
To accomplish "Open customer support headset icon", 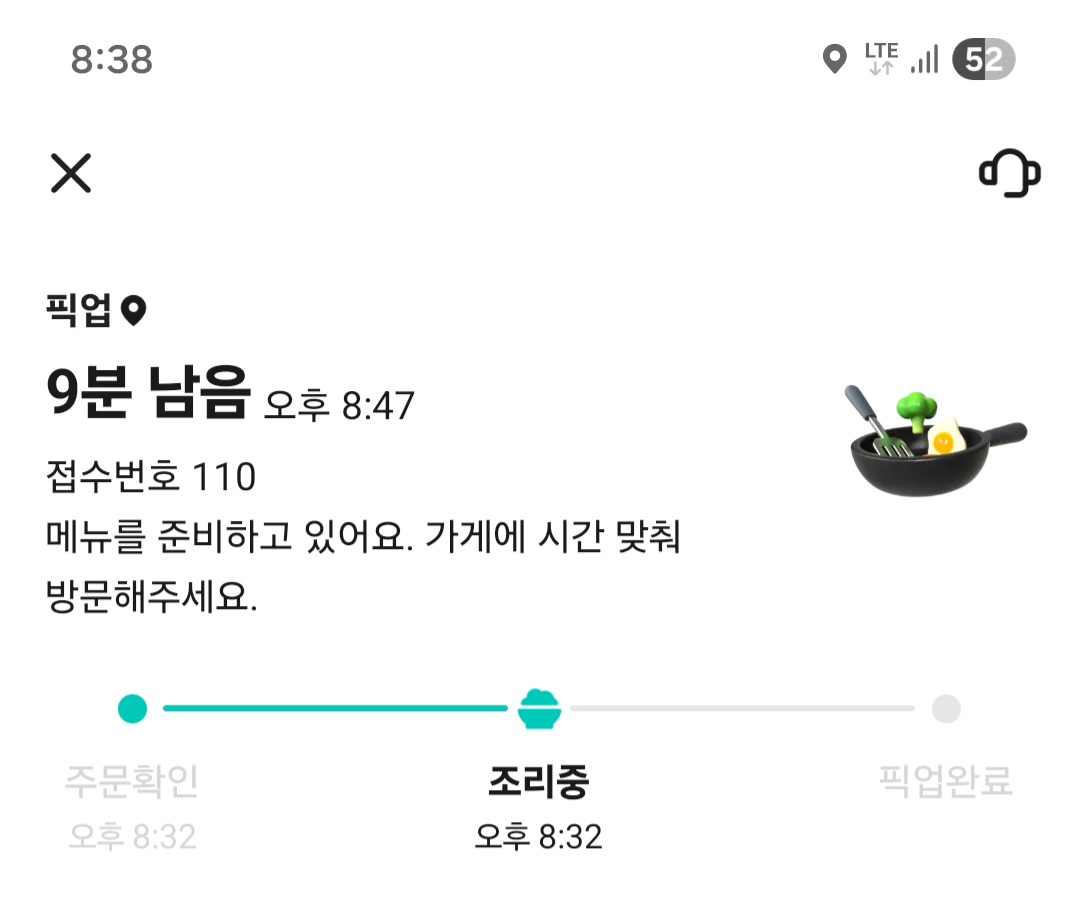I will point(1008,174).
